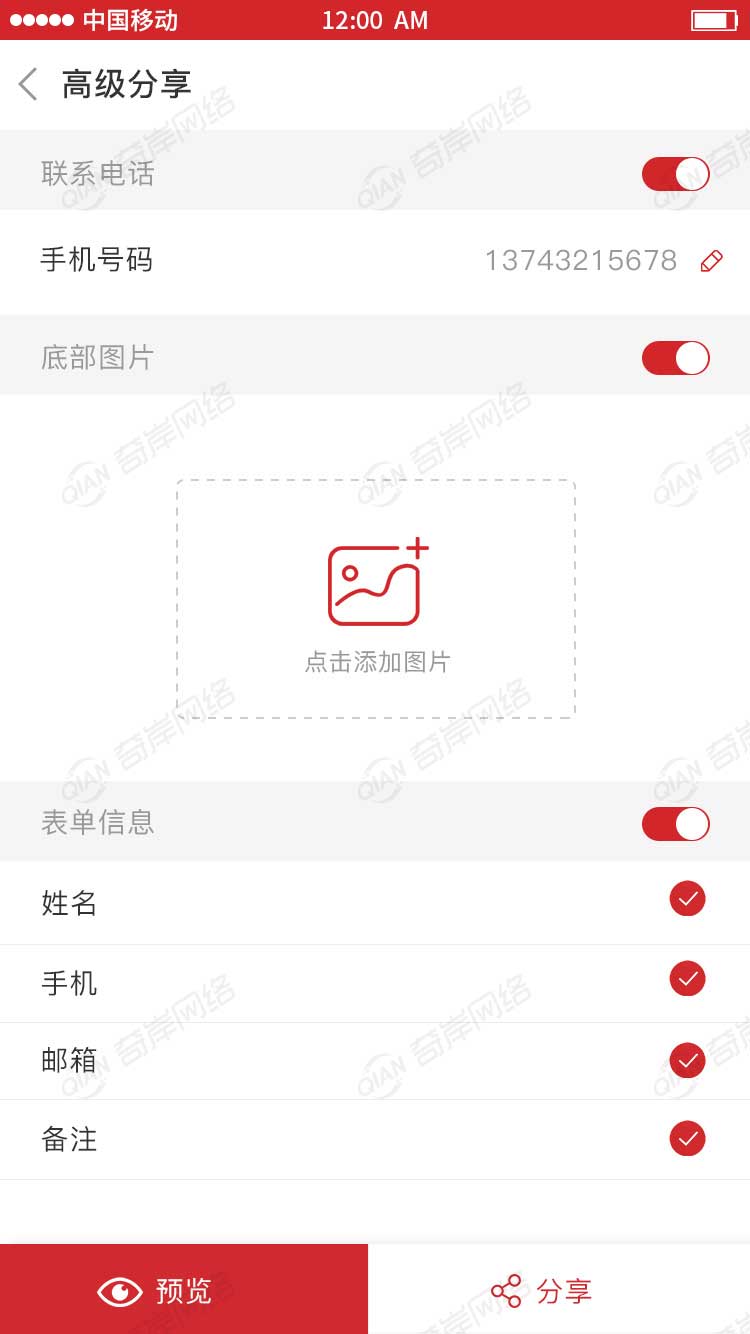Uncheck the 姓名 field

687,899
